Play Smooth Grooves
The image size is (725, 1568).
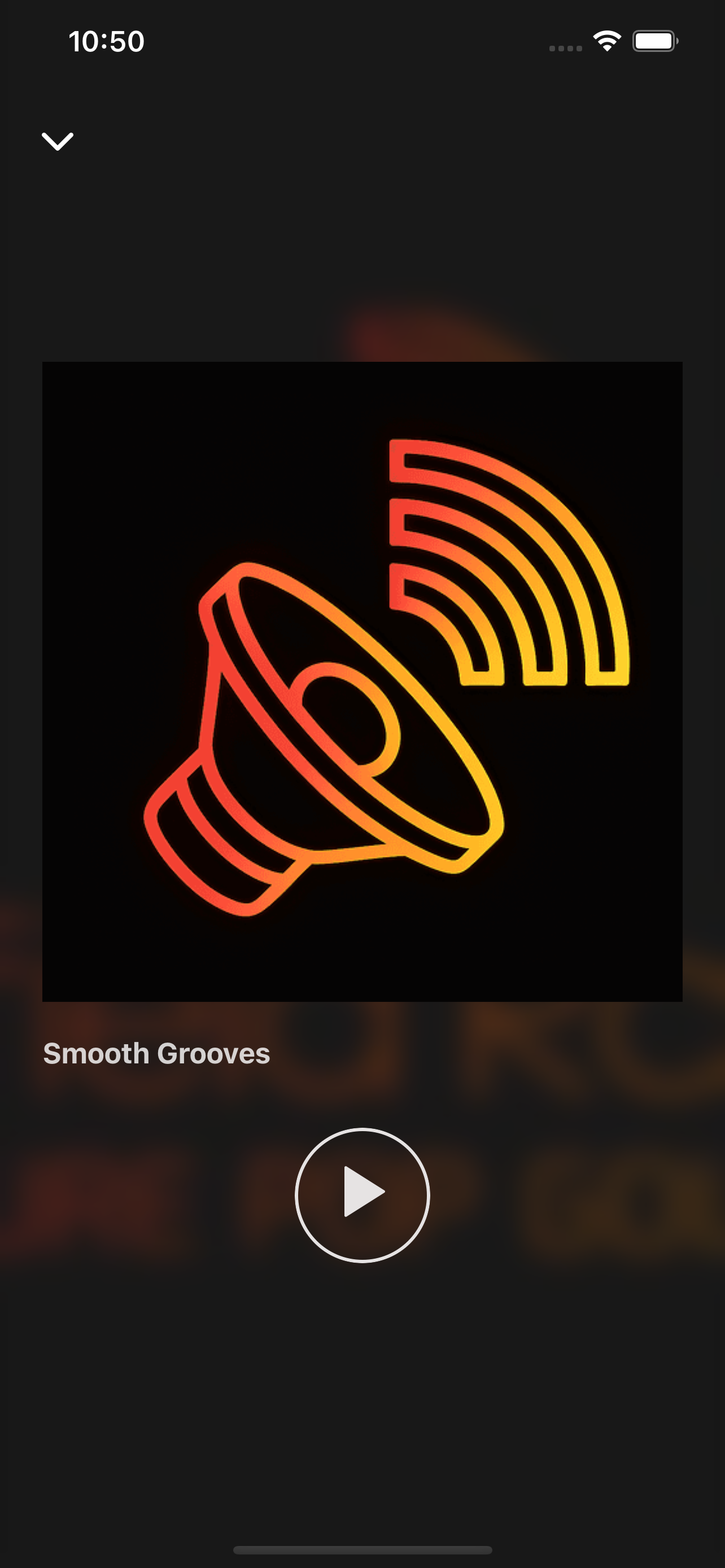(362, 1195)
